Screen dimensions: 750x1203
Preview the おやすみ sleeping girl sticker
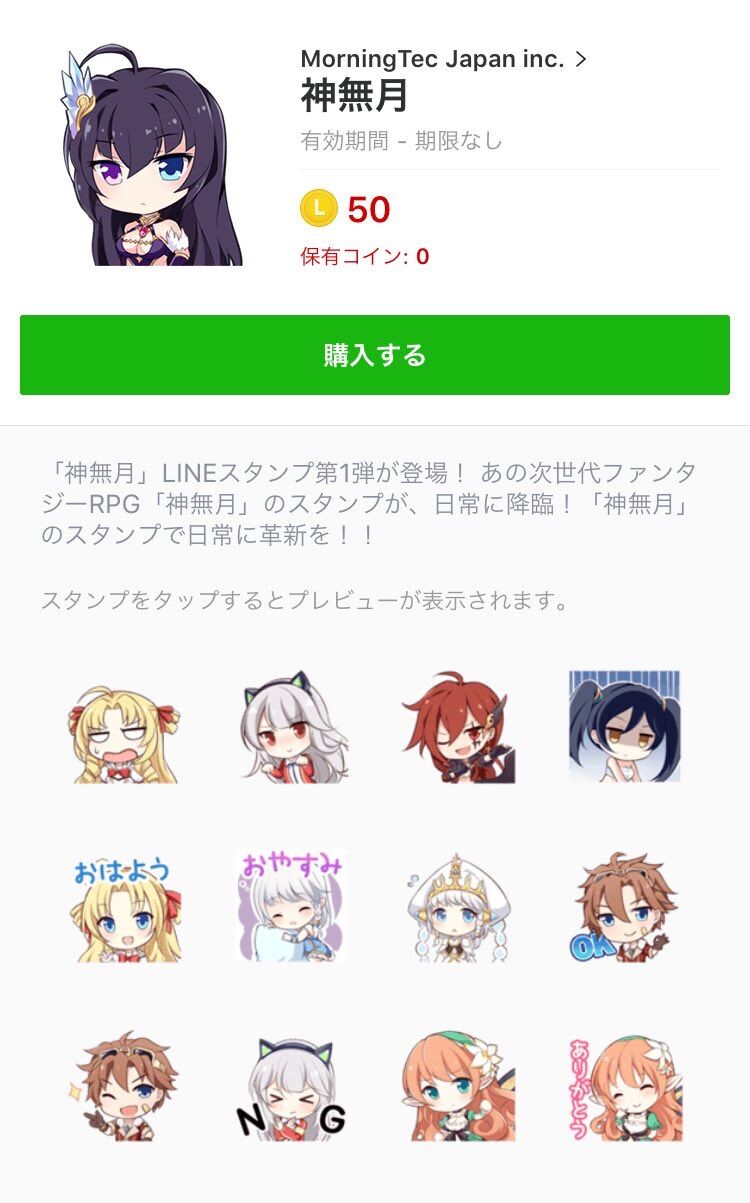[x=292, y=907]
